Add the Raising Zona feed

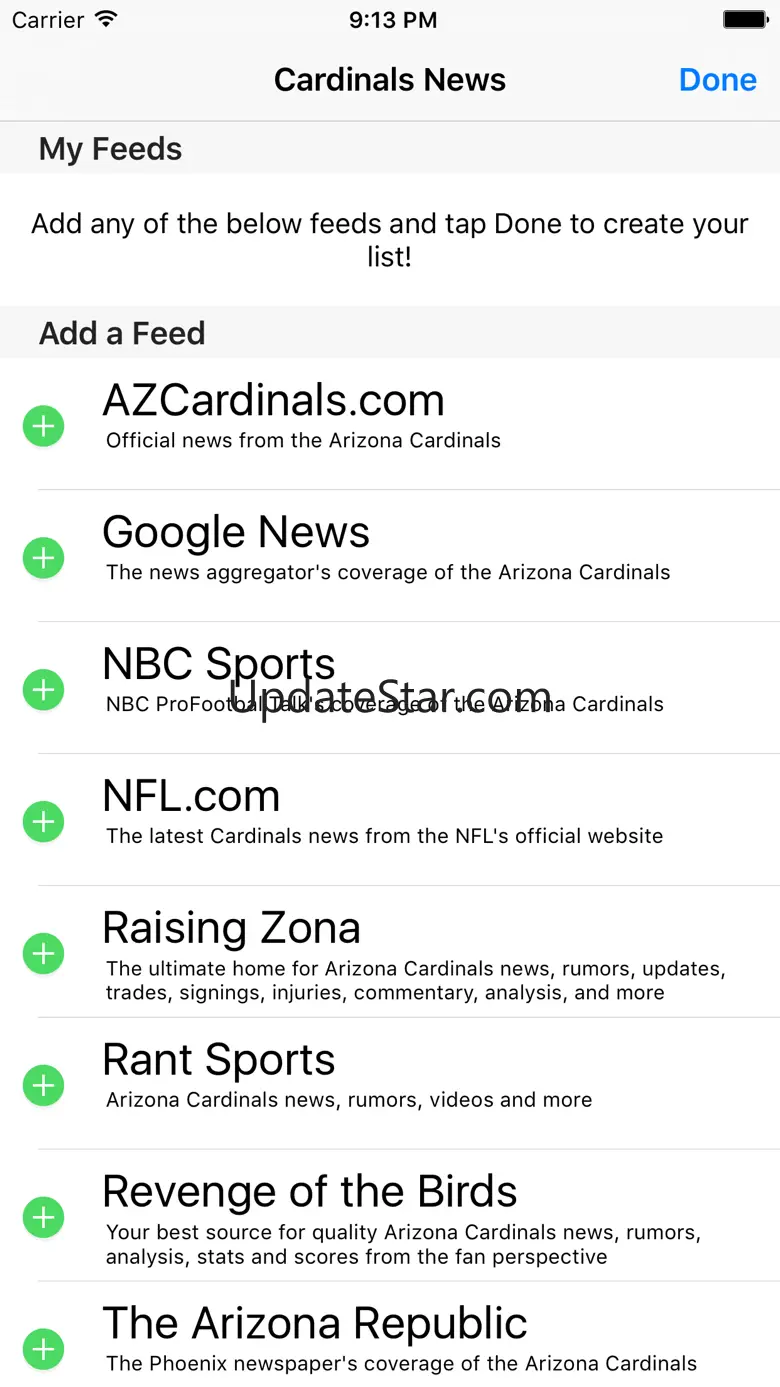point(44,954)
